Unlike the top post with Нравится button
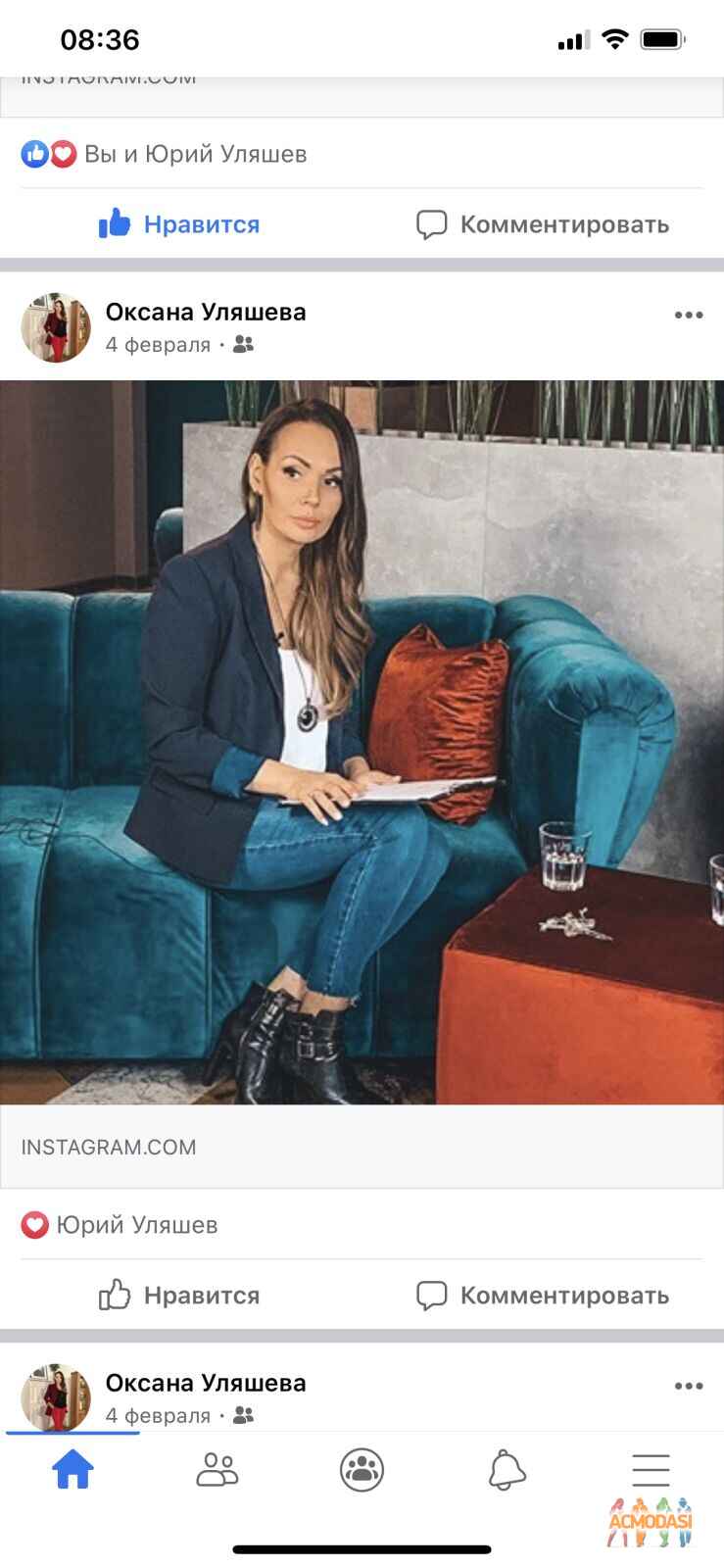Image resolution: width=724 pixels, height=1568 pixels. pos(180,224)
